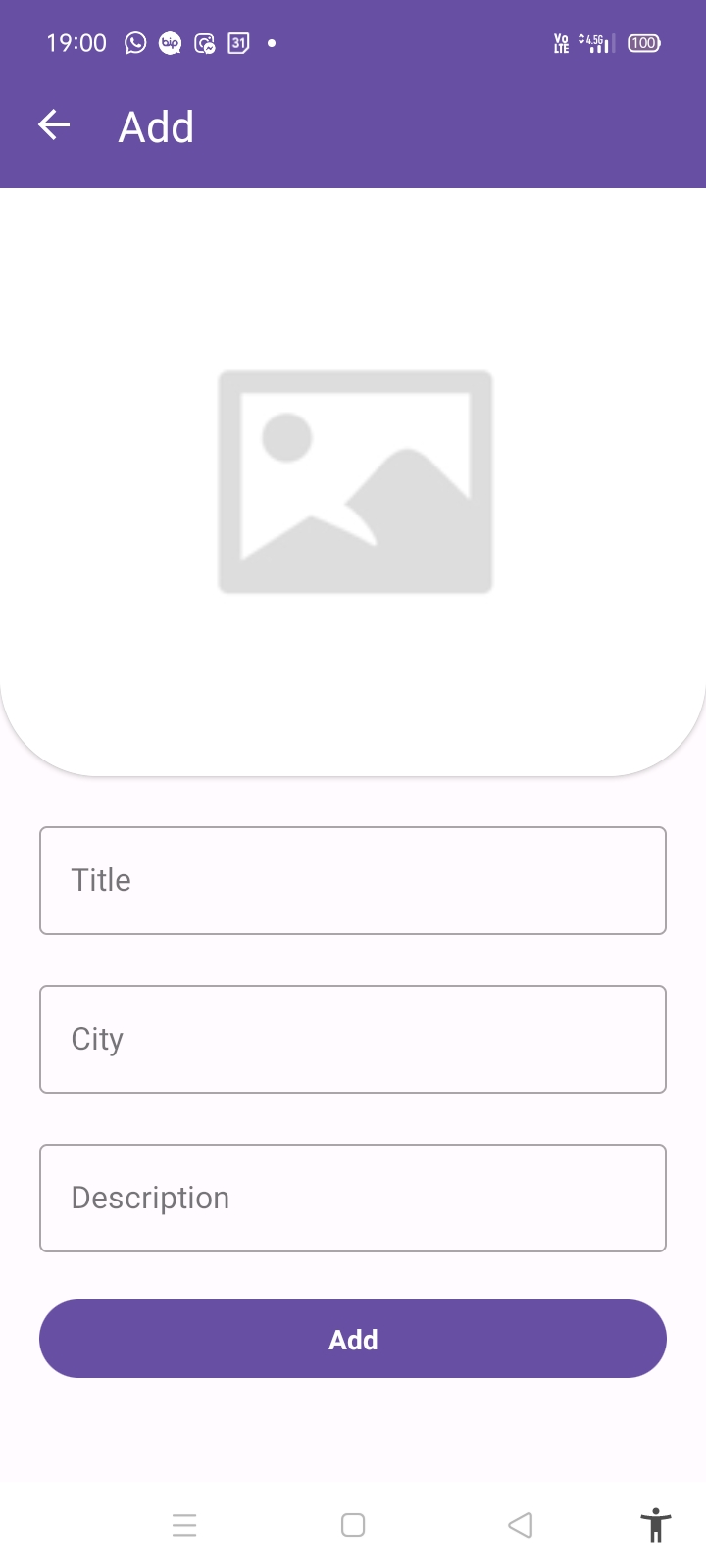Tap the home button
The image size is (706, 1568).
tap(352, 1525)
